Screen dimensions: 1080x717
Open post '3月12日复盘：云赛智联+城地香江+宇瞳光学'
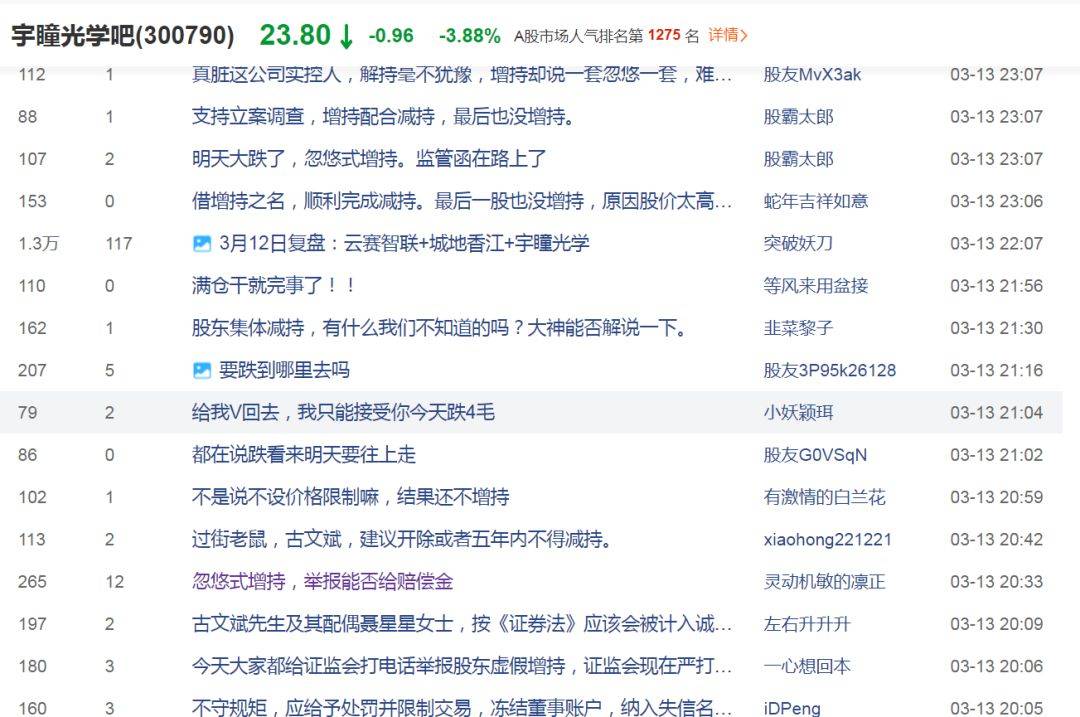[404, 243]
